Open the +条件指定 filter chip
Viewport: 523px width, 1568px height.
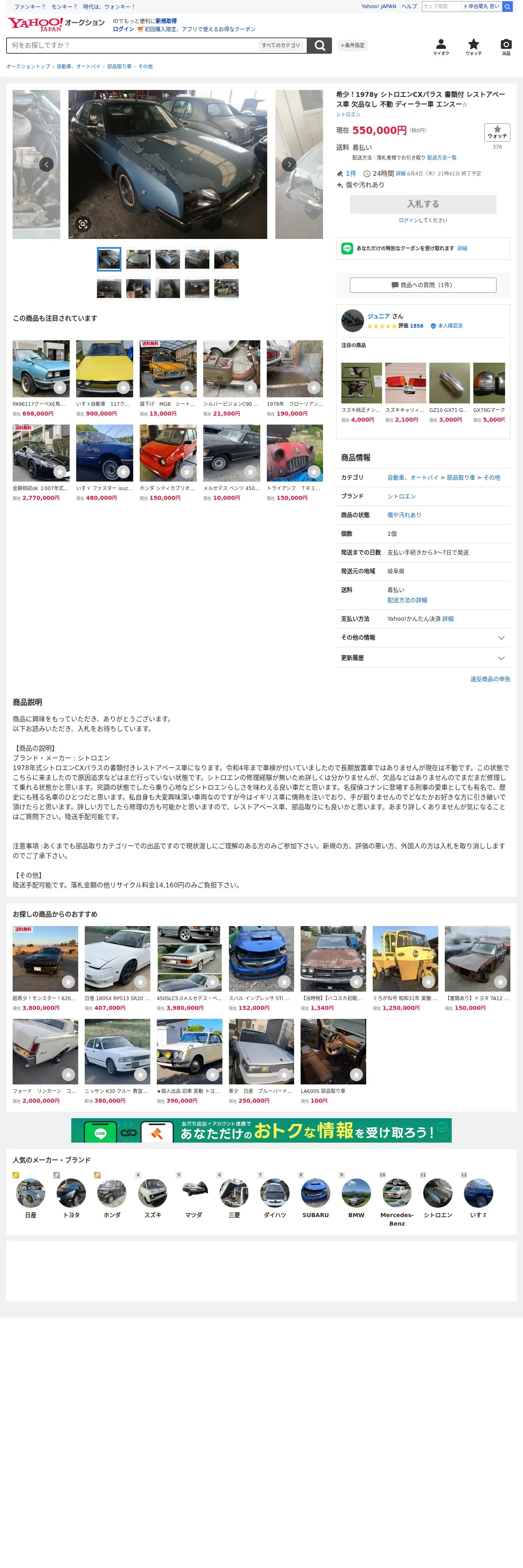pyautogui.click(x=352, y=46)
